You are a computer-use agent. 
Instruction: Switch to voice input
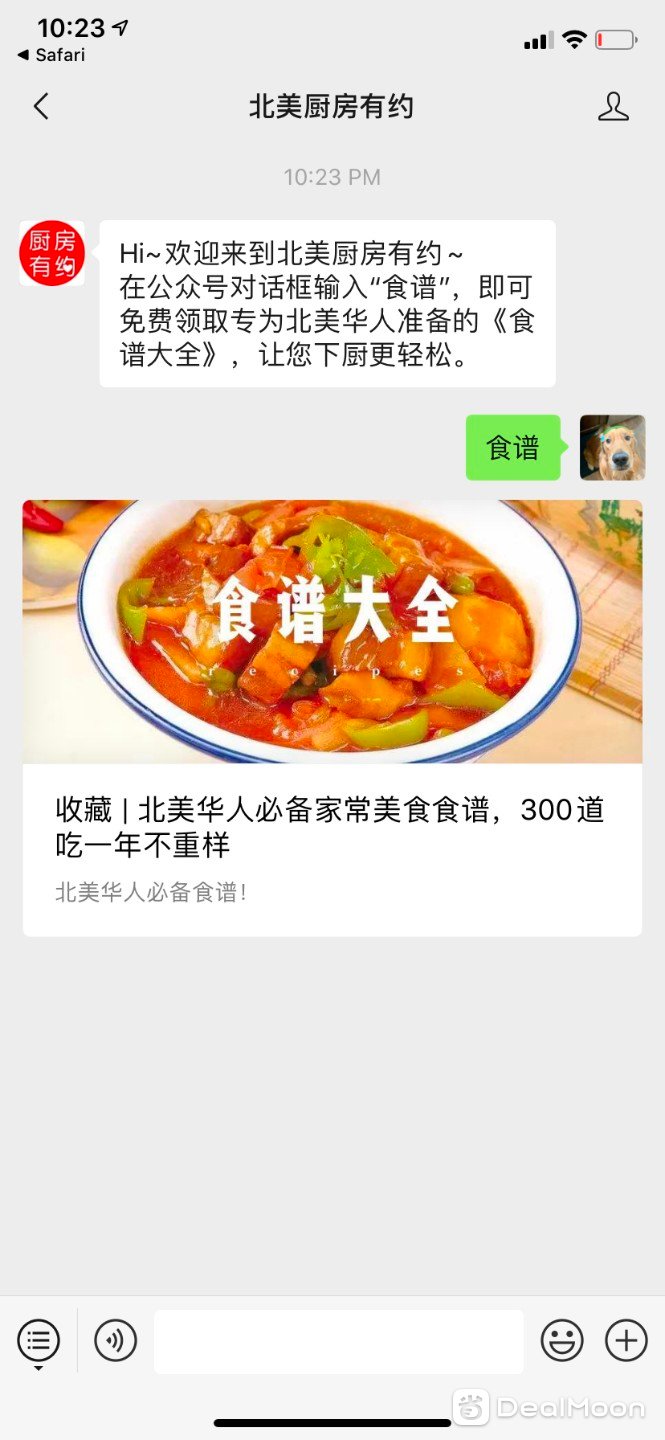click(x=116, y=1340)
